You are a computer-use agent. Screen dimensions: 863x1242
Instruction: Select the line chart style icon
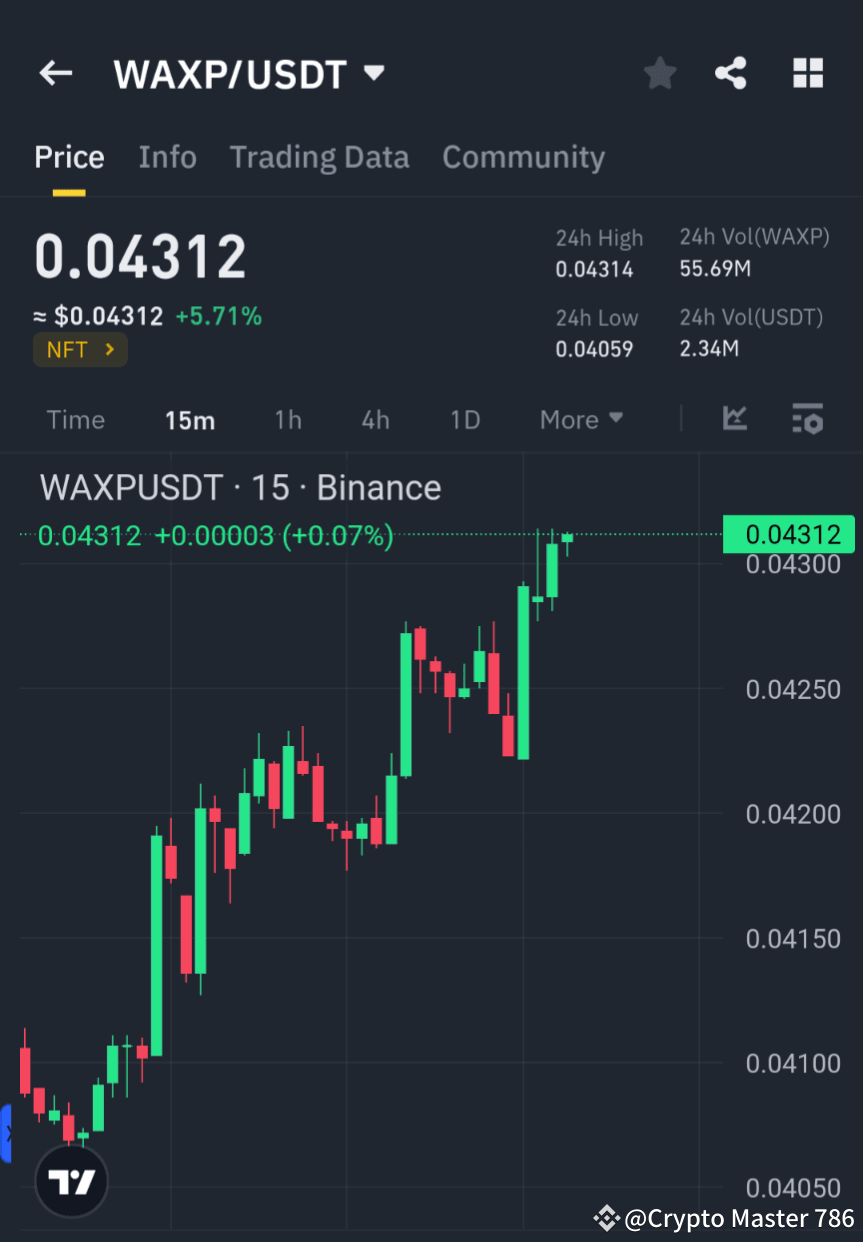tap(735, 419)
